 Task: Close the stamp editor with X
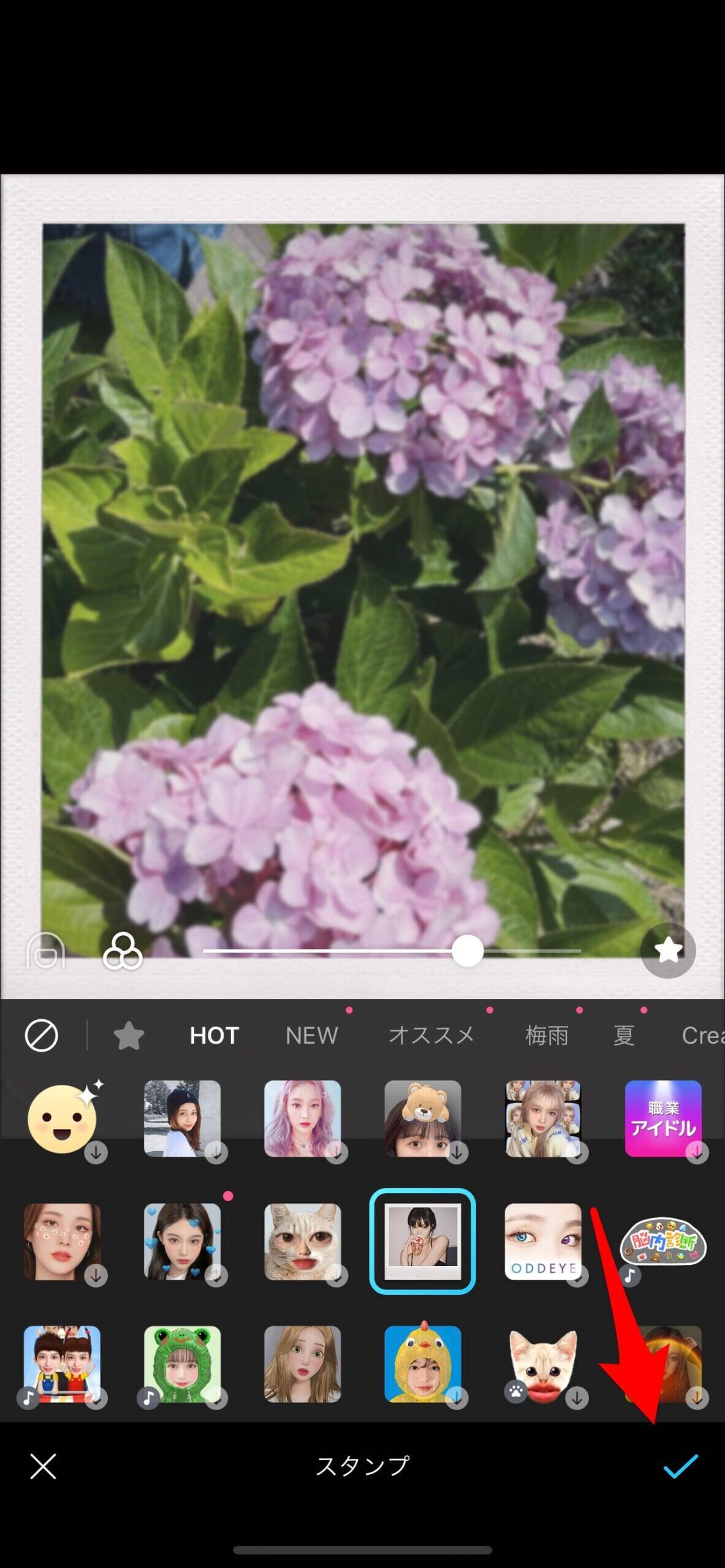coord(43,1466)
